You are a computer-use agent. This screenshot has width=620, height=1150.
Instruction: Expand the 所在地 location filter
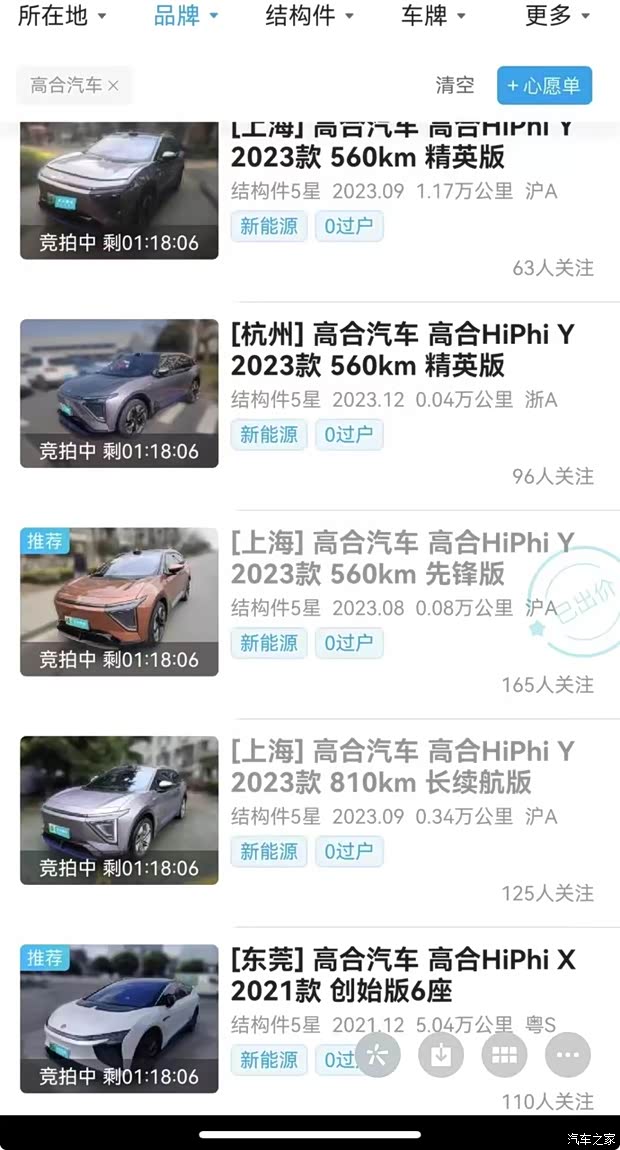coord(62,15)
